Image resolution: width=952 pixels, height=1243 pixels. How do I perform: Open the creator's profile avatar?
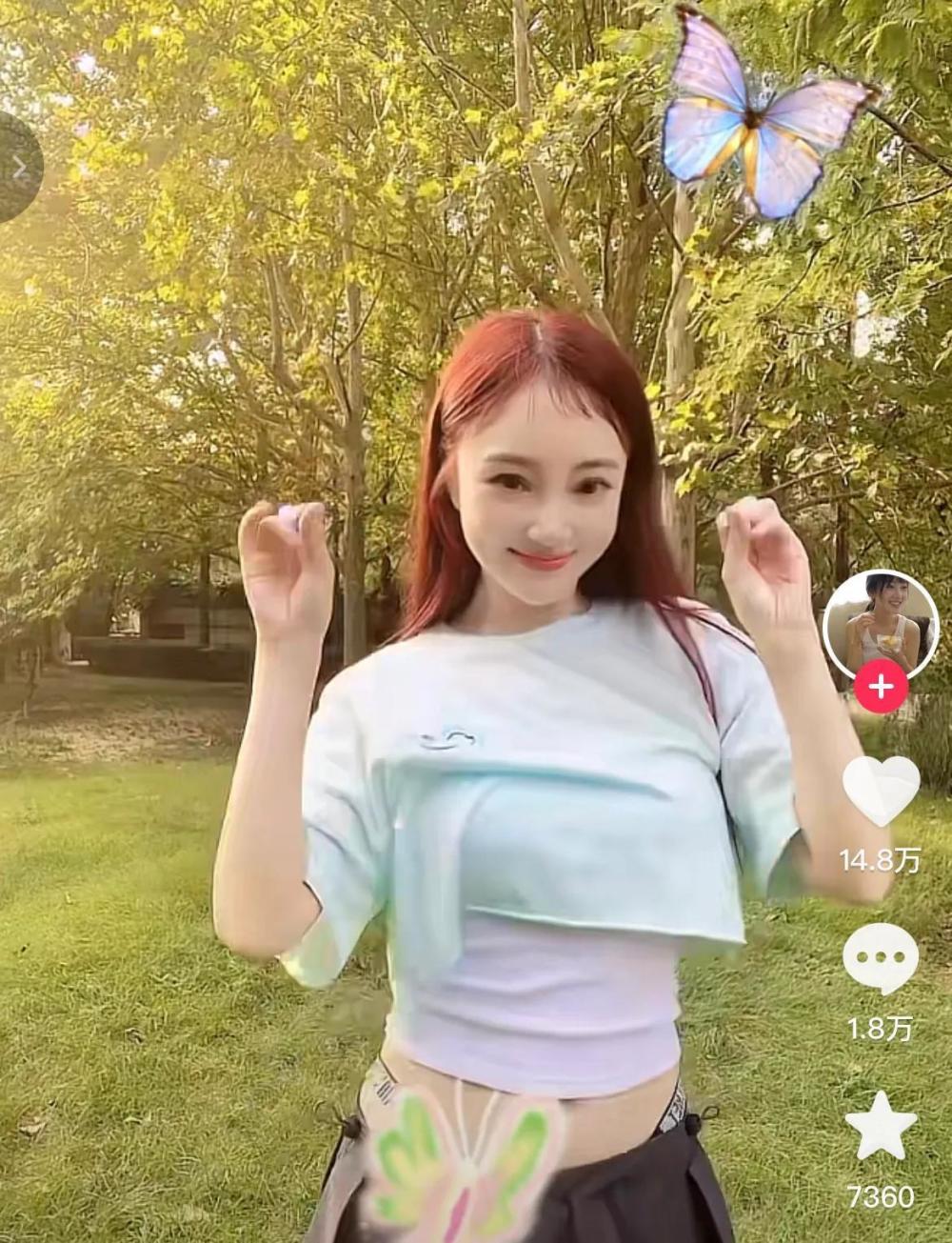pyautogui.click(x=880, y=621)
